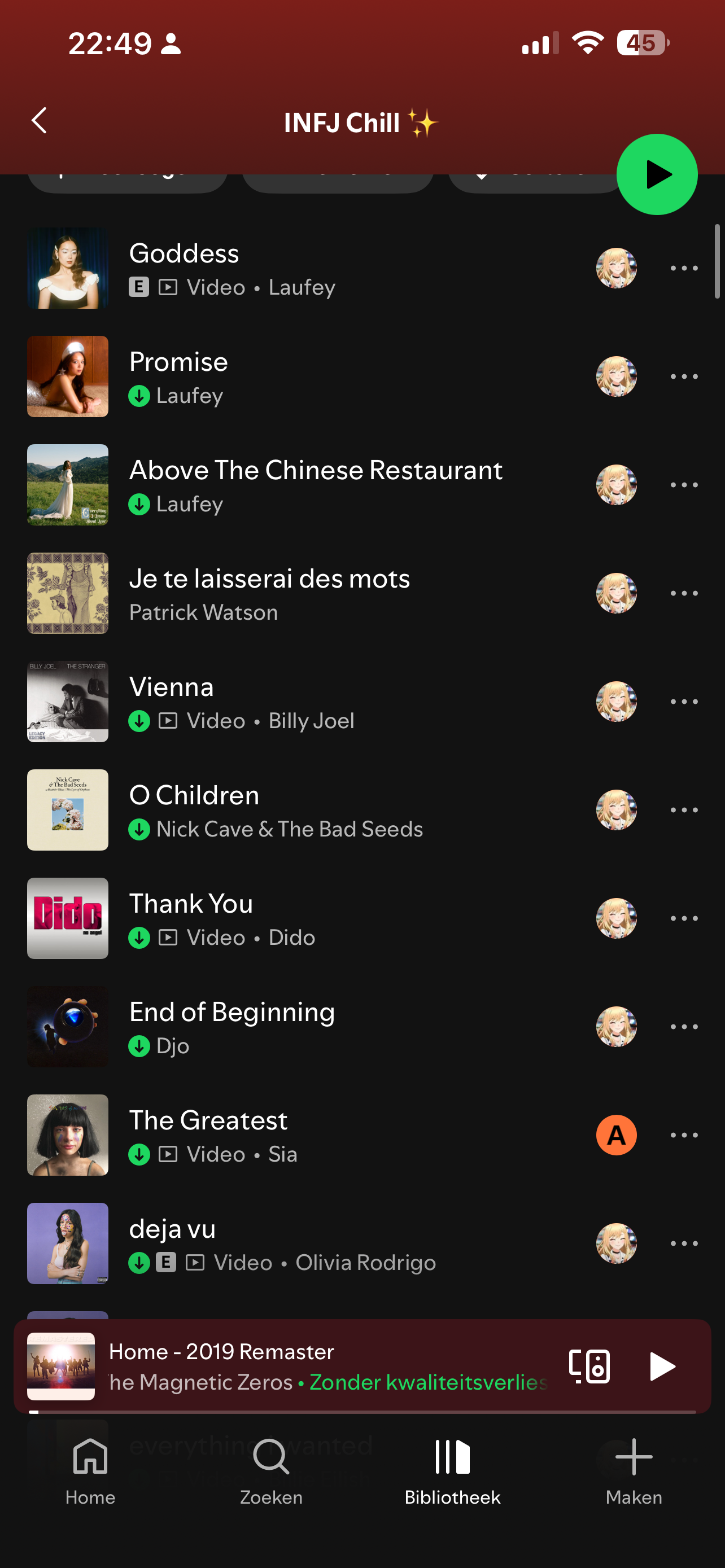Image resolution: width=725 pixels, height=1568 pixels.
Task: Play Goddess by Laufey
Action: pyautogui.click(x=304, y=269)
